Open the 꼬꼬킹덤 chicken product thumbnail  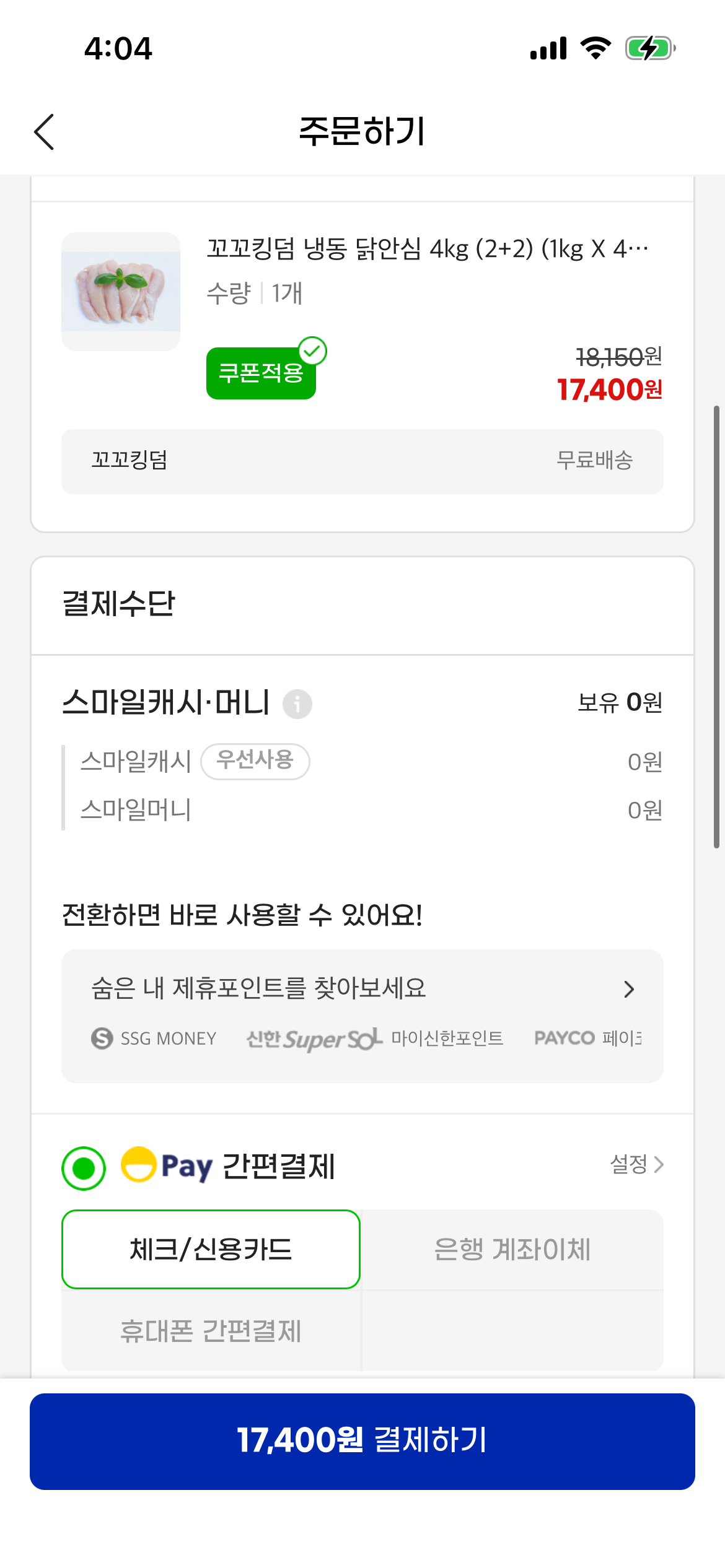pyautogui.click(x=121, y=291)
